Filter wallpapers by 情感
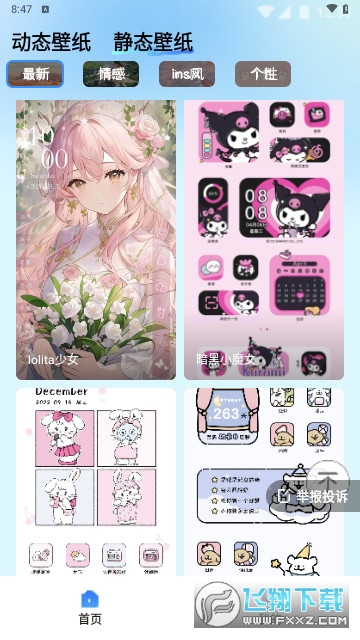The width and height of the screenshot is (360, 640). tap(111, 74)
